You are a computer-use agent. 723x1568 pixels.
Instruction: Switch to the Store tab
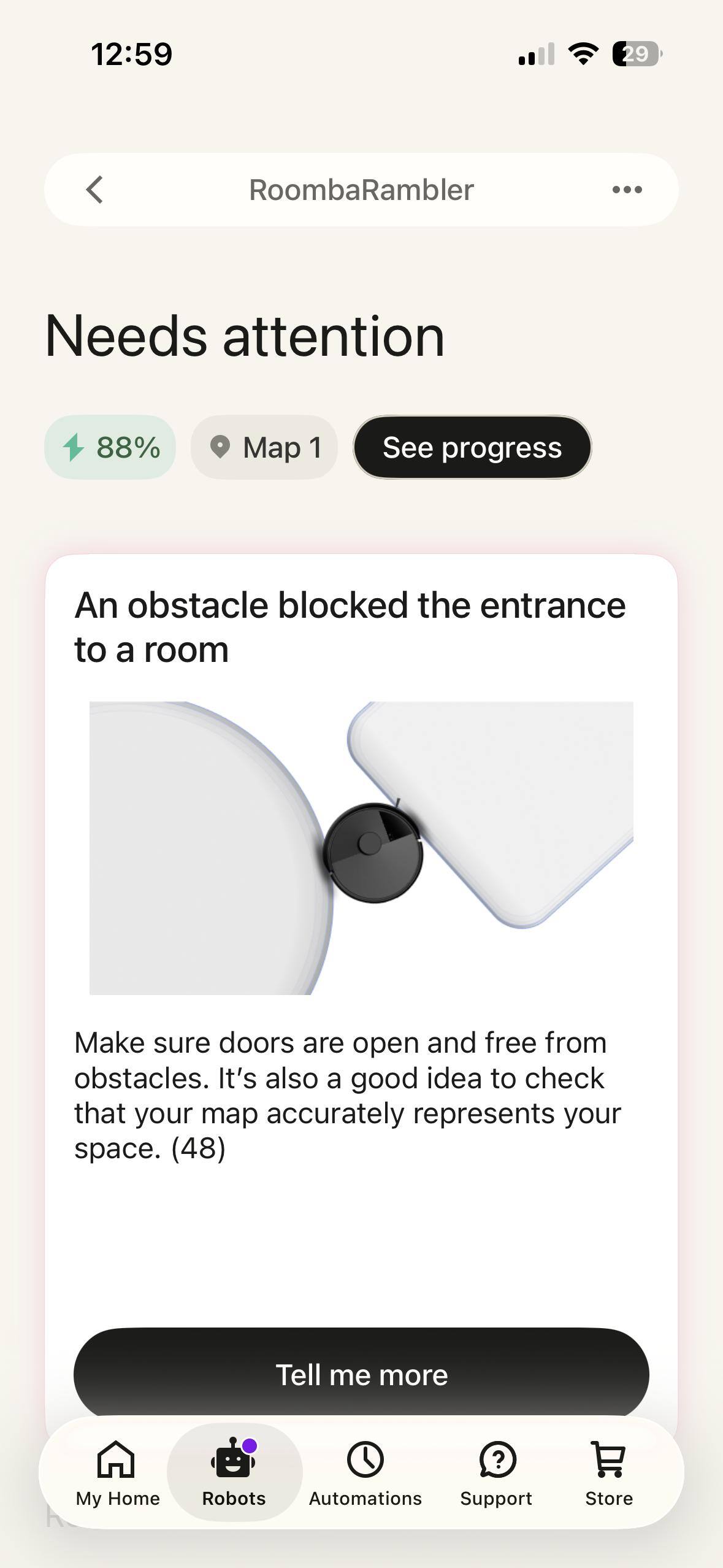point(608,1473)
